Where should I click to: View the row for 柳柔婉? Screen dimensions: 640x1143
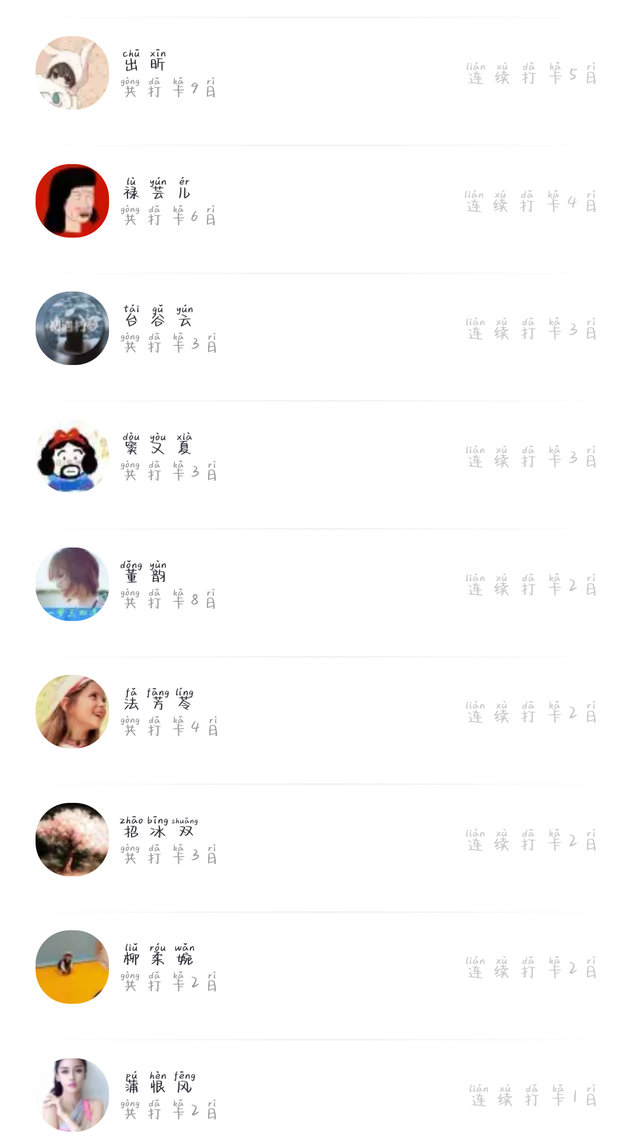pyautogui.click(x=320, y=967)
